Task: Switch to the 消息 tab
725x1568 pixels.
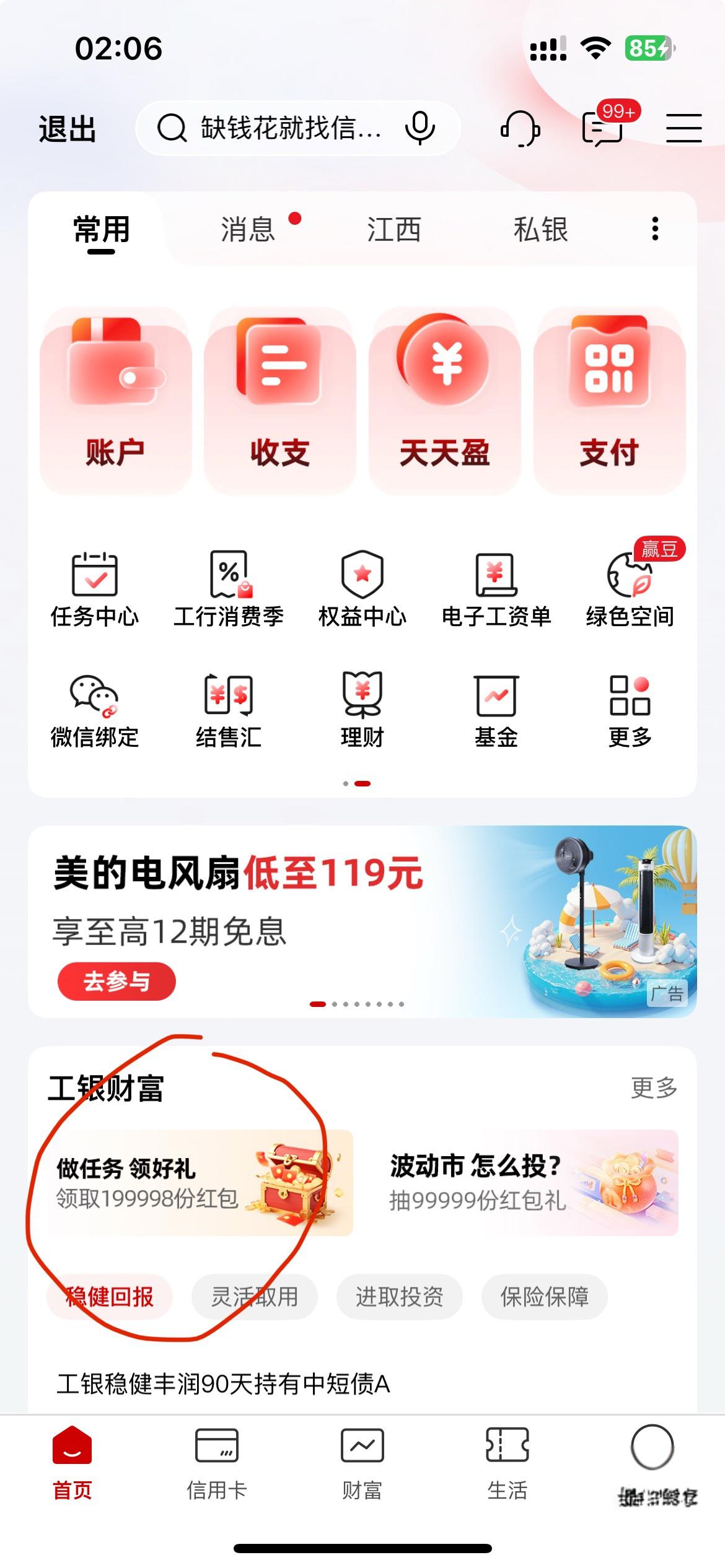Action: 248,230
